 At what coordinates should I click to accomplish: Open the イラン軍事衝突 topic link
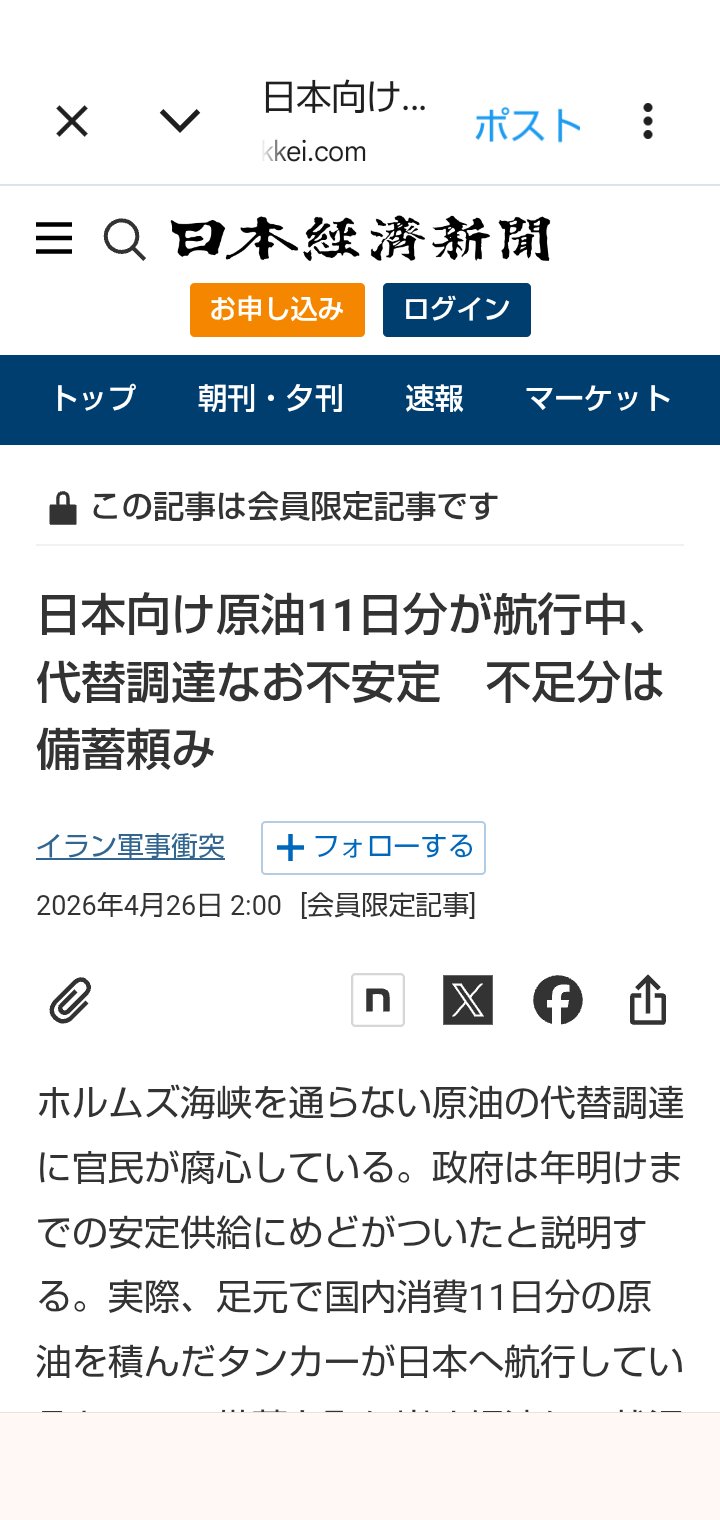click(x=130, y=847)
